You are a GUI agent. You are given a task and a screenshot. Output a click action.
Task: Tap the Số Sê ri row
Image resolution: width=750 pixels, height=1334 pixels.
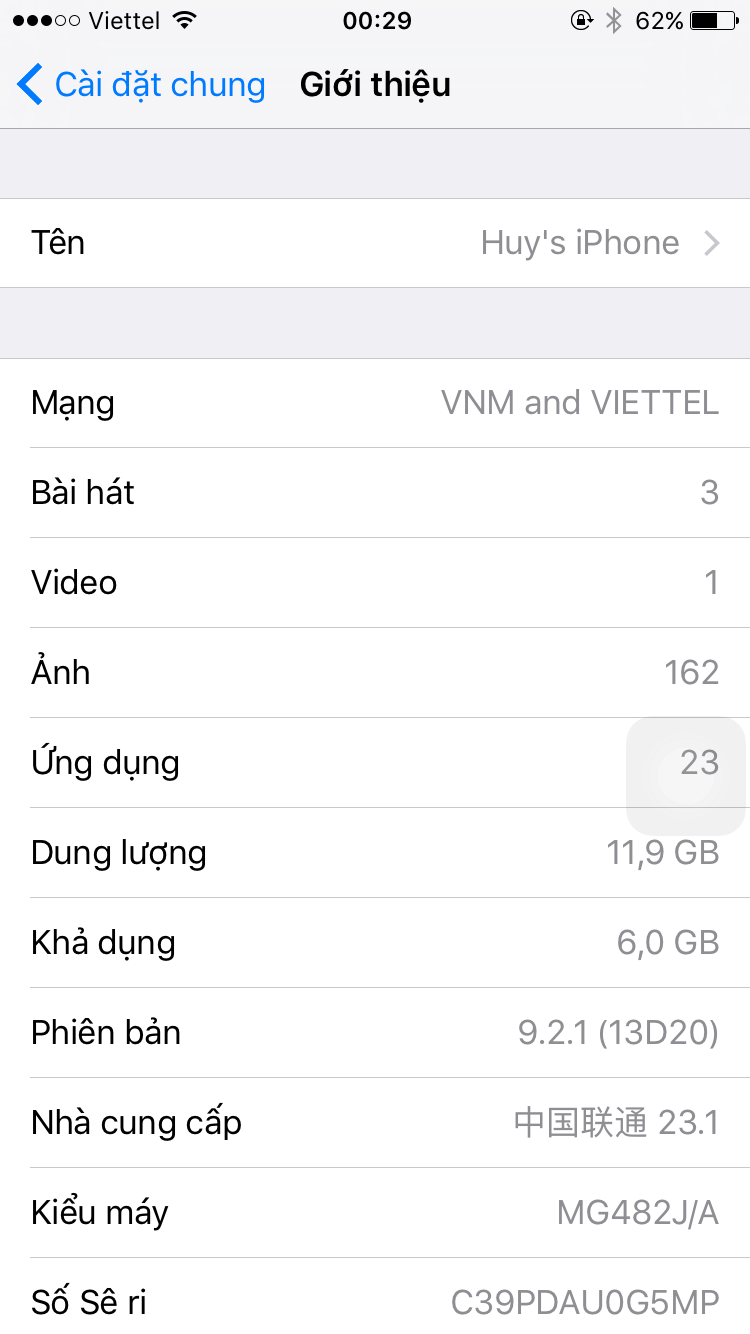point(375,1302)
